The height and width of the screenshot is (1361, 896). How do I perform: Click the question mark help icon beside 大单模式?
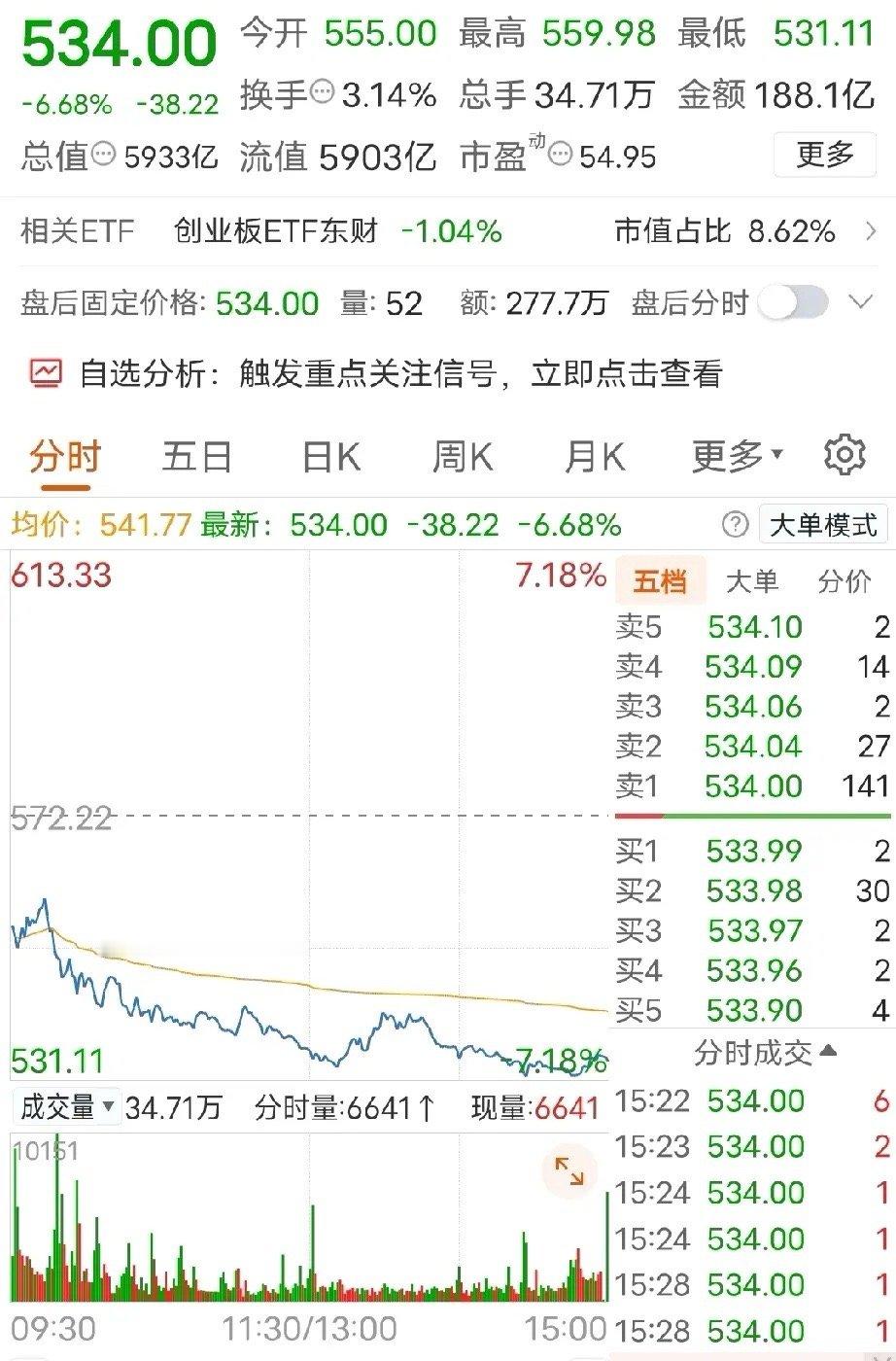(734, 524)
